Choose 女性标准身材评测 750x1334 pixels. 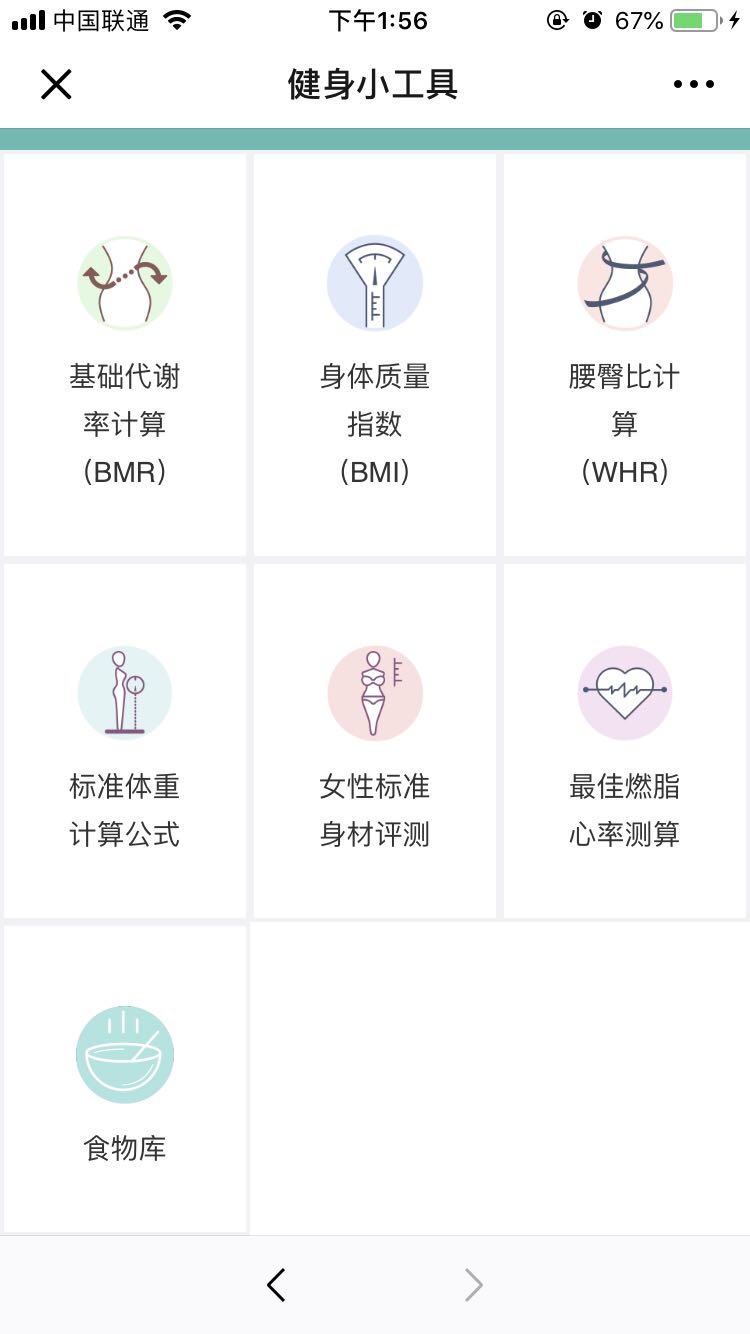pos(375,741)
